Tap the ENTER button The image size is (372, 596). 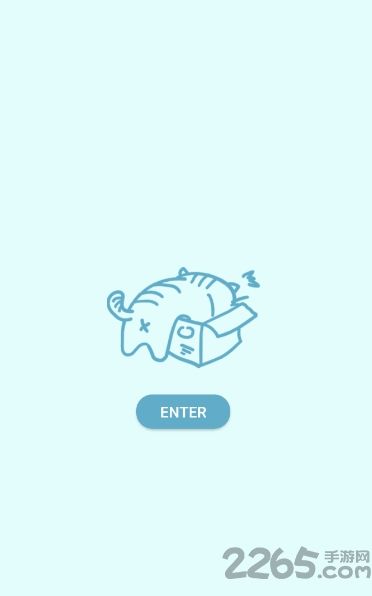[183, 412]
